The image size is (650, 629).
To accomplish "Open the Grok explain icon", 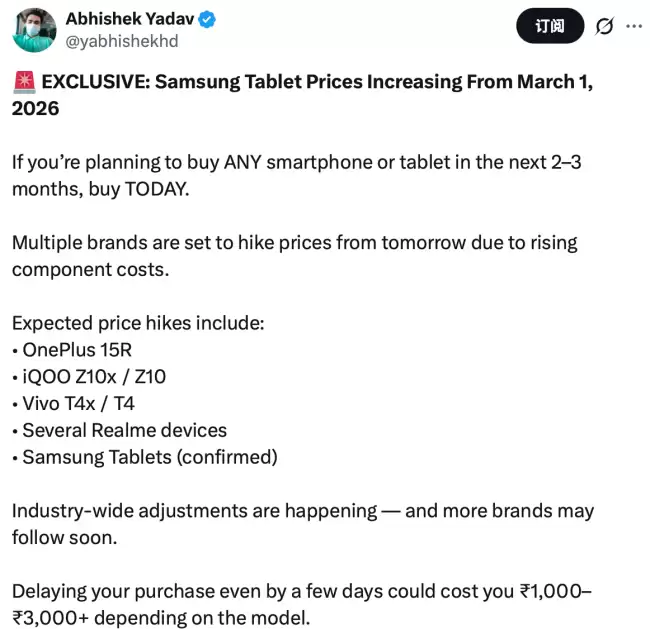I will pos(604,27).
